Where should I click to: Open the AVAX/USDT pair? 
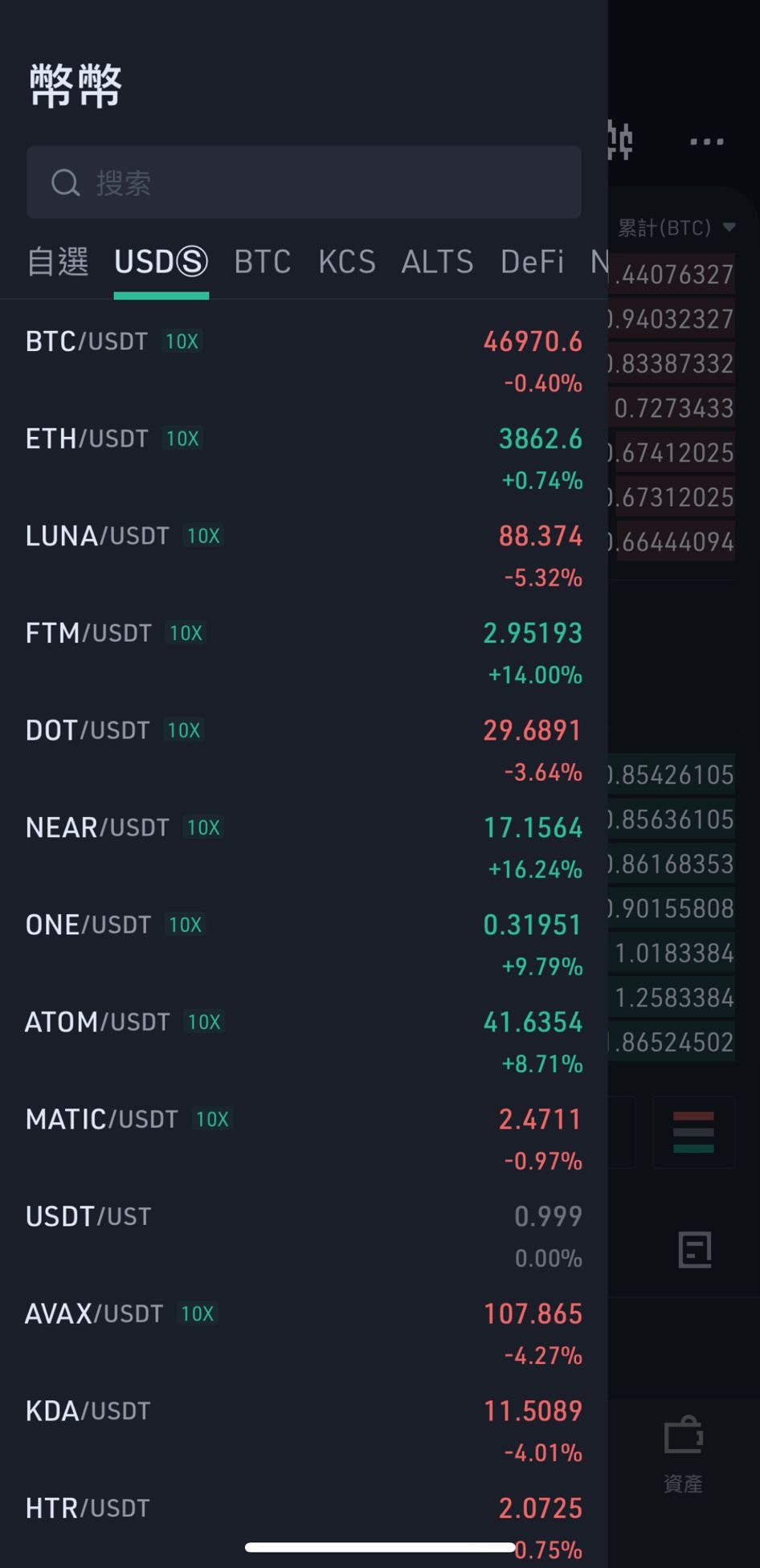(304, 1332)
